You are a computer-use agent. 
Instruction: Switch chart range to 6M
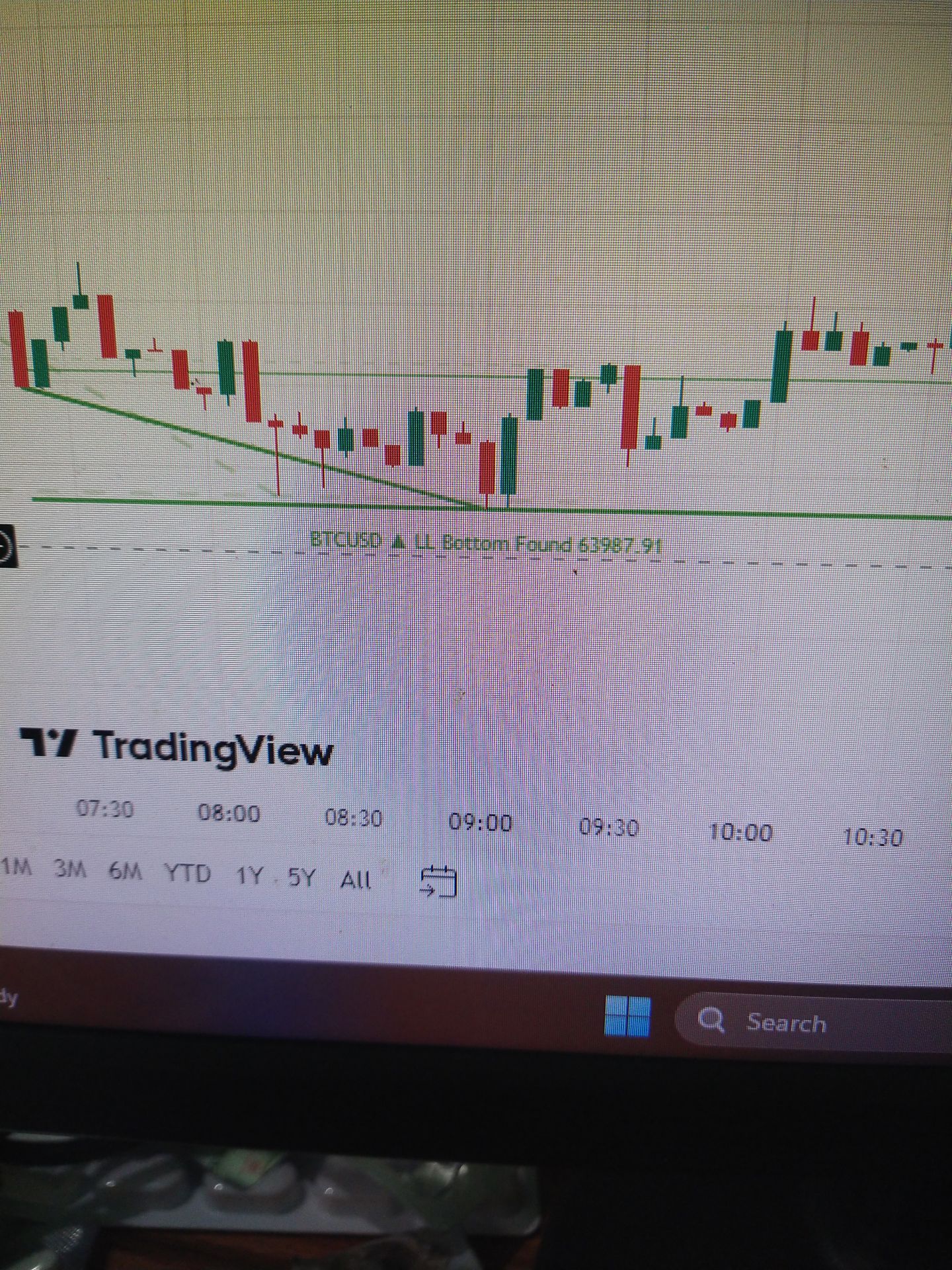[126, 872]
